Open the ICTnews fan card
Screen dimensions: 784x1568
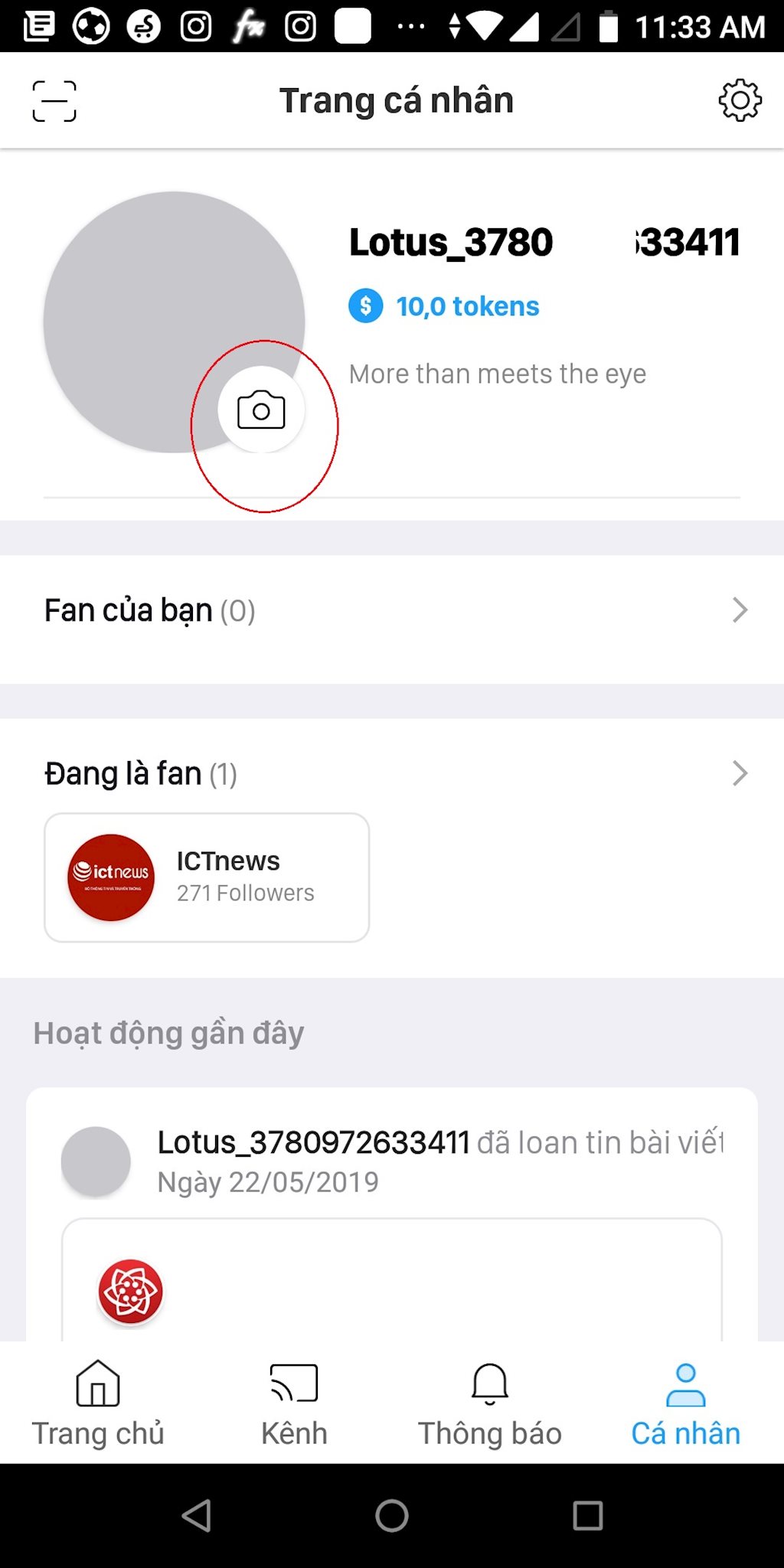coord(207,877)
